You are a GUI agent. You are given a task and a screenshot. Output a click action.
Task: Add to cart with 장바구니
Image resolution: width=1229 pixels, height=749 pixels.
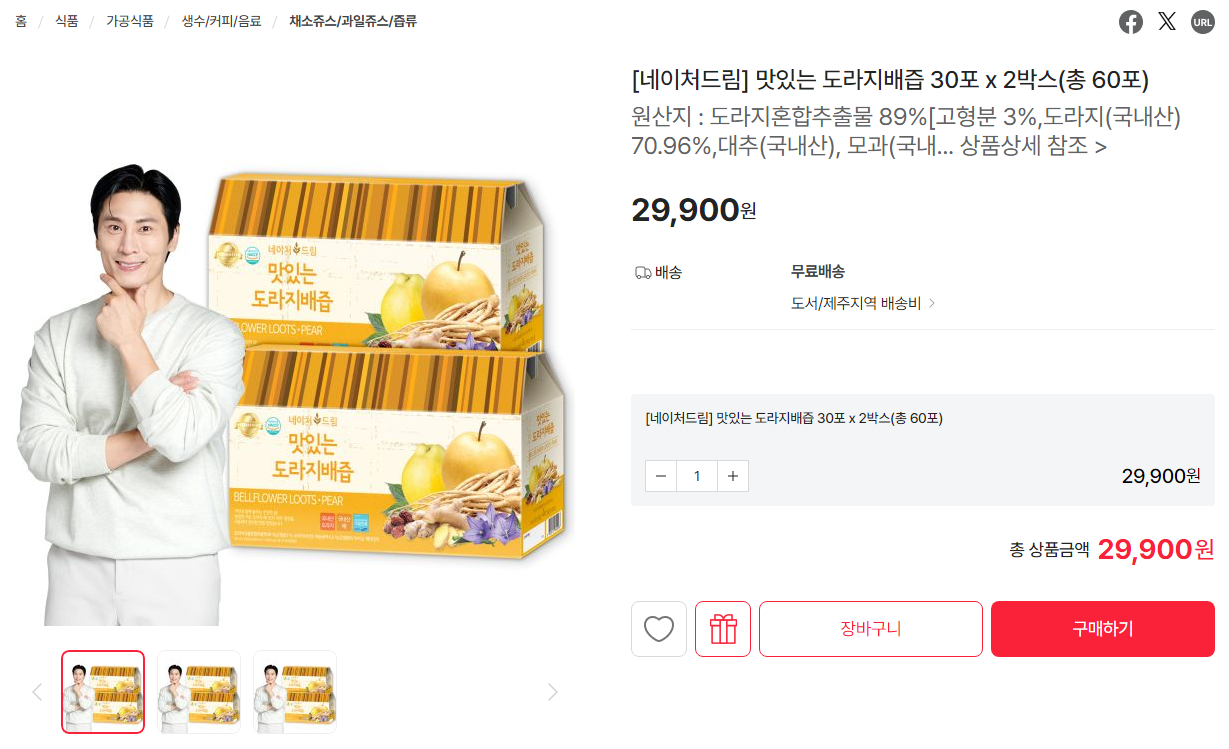point(871,629)
